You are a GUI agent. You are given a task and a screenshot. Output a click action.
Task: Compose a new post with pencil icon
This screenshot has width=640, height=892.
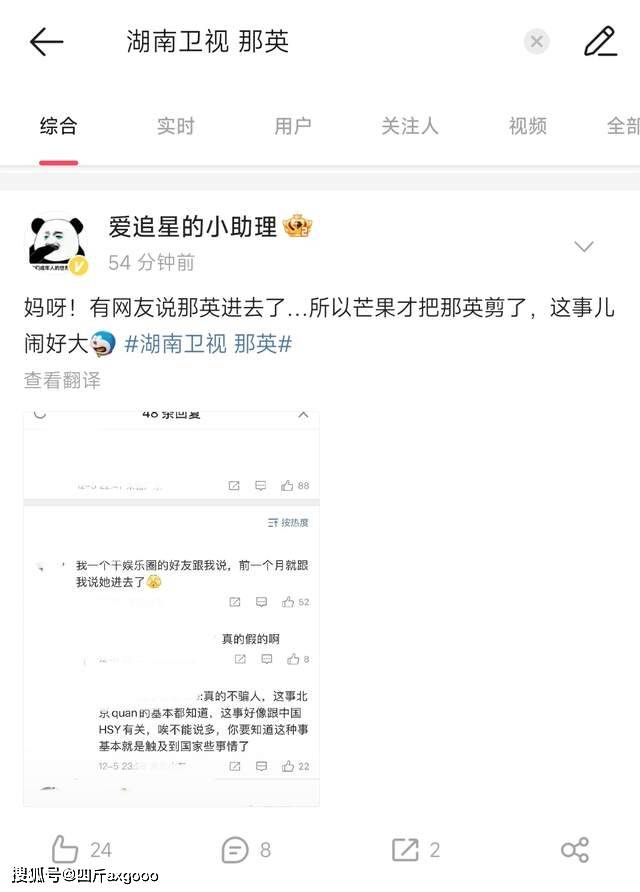600,41
